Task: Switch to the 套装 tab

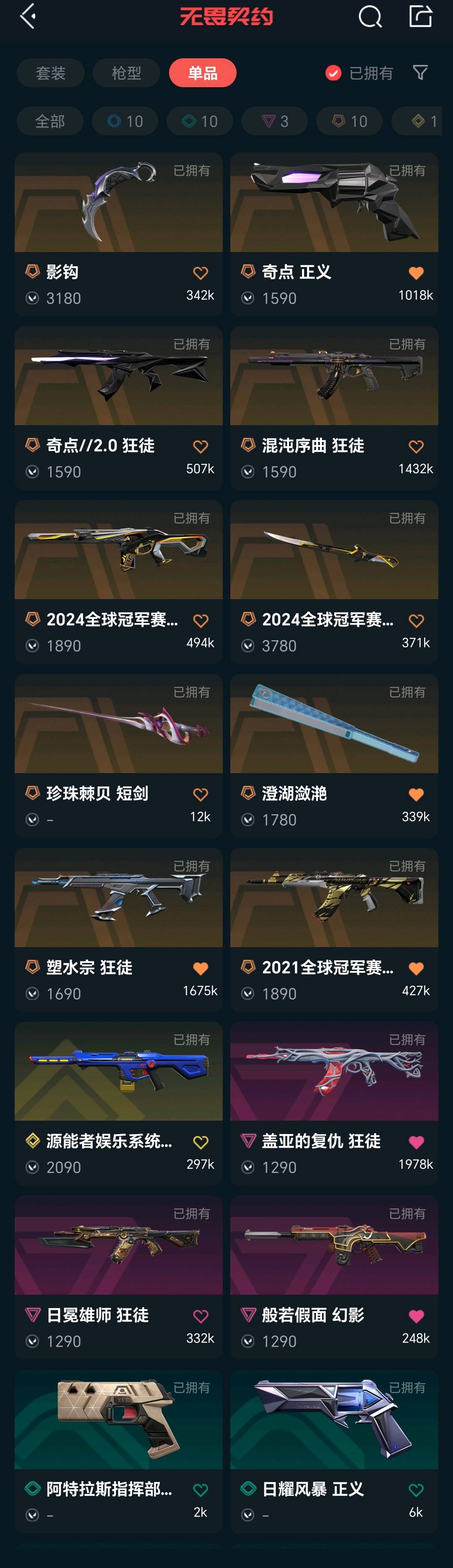Action: 50,73
